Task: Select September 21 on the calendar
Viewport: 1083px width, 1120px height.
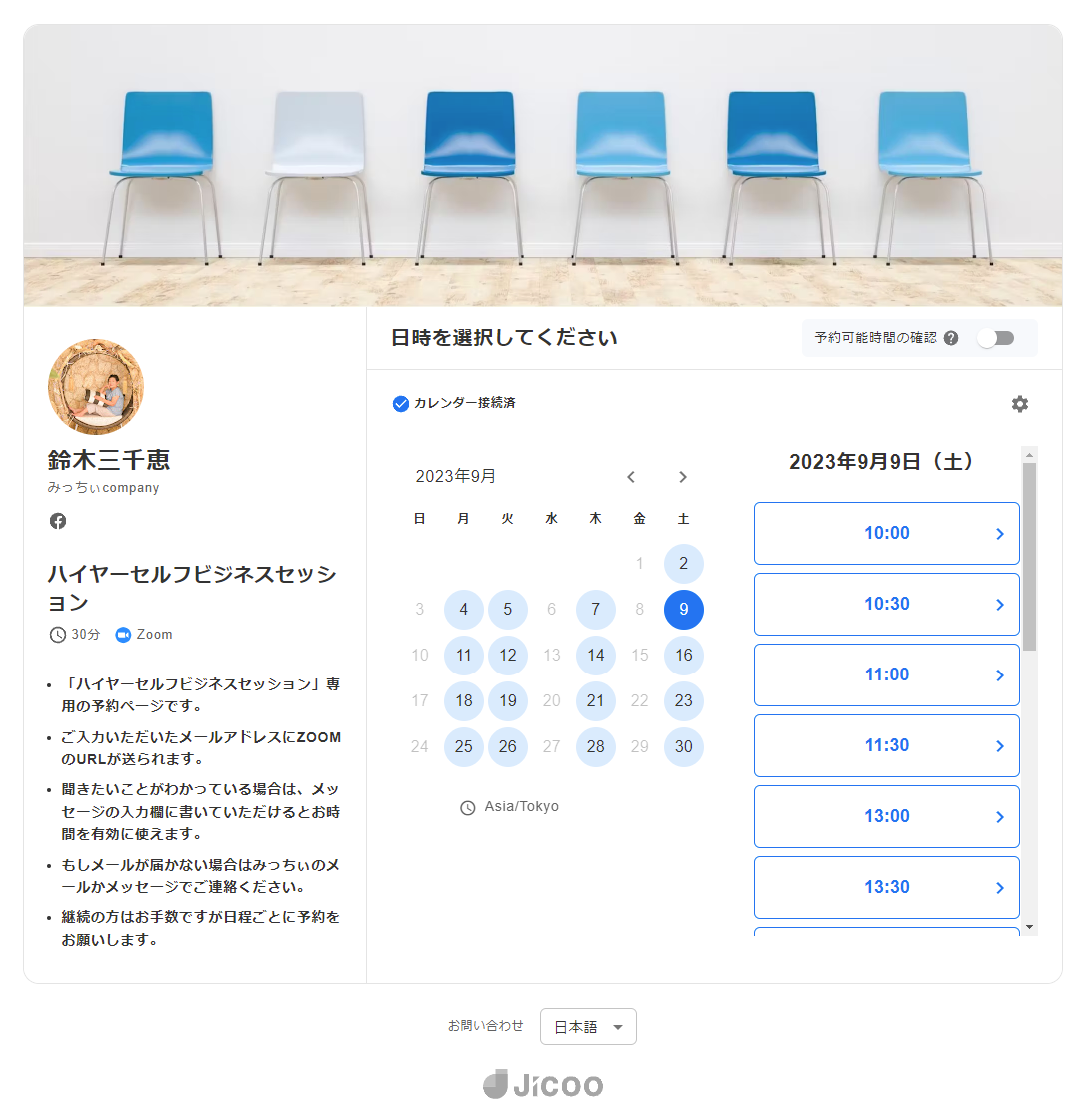Action: tap(595, 701)
